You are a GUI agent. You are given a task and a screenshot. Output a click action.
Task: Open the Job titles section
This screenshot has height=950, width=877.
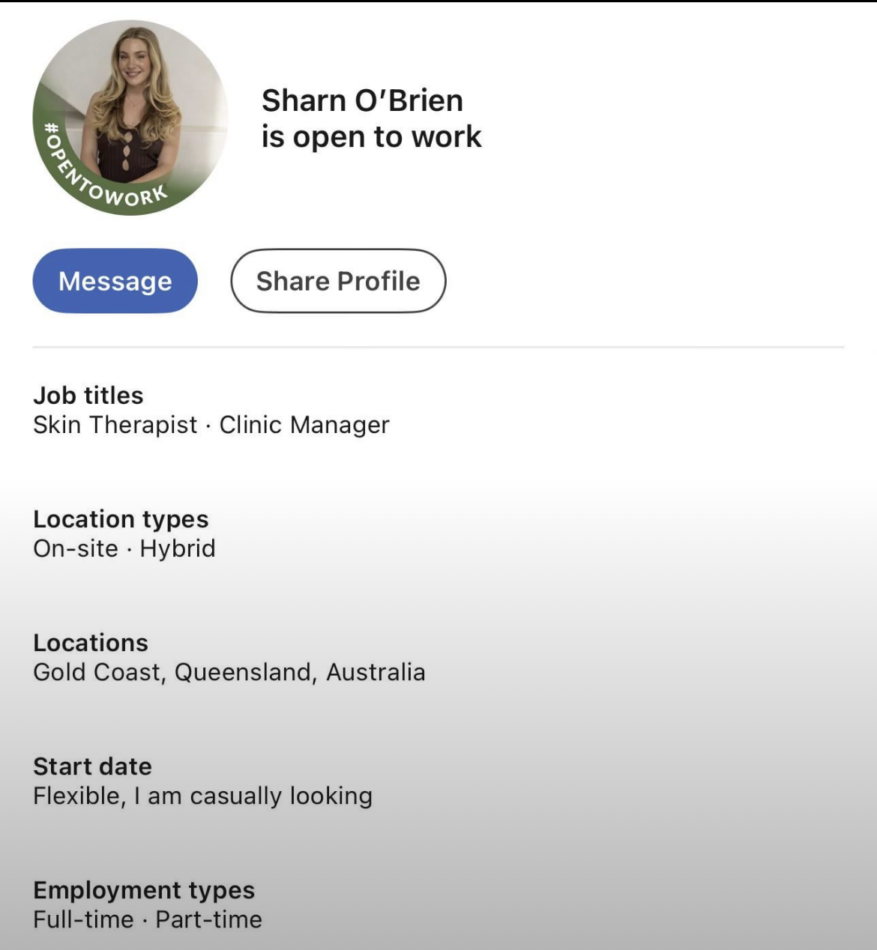tap(88, 395)
